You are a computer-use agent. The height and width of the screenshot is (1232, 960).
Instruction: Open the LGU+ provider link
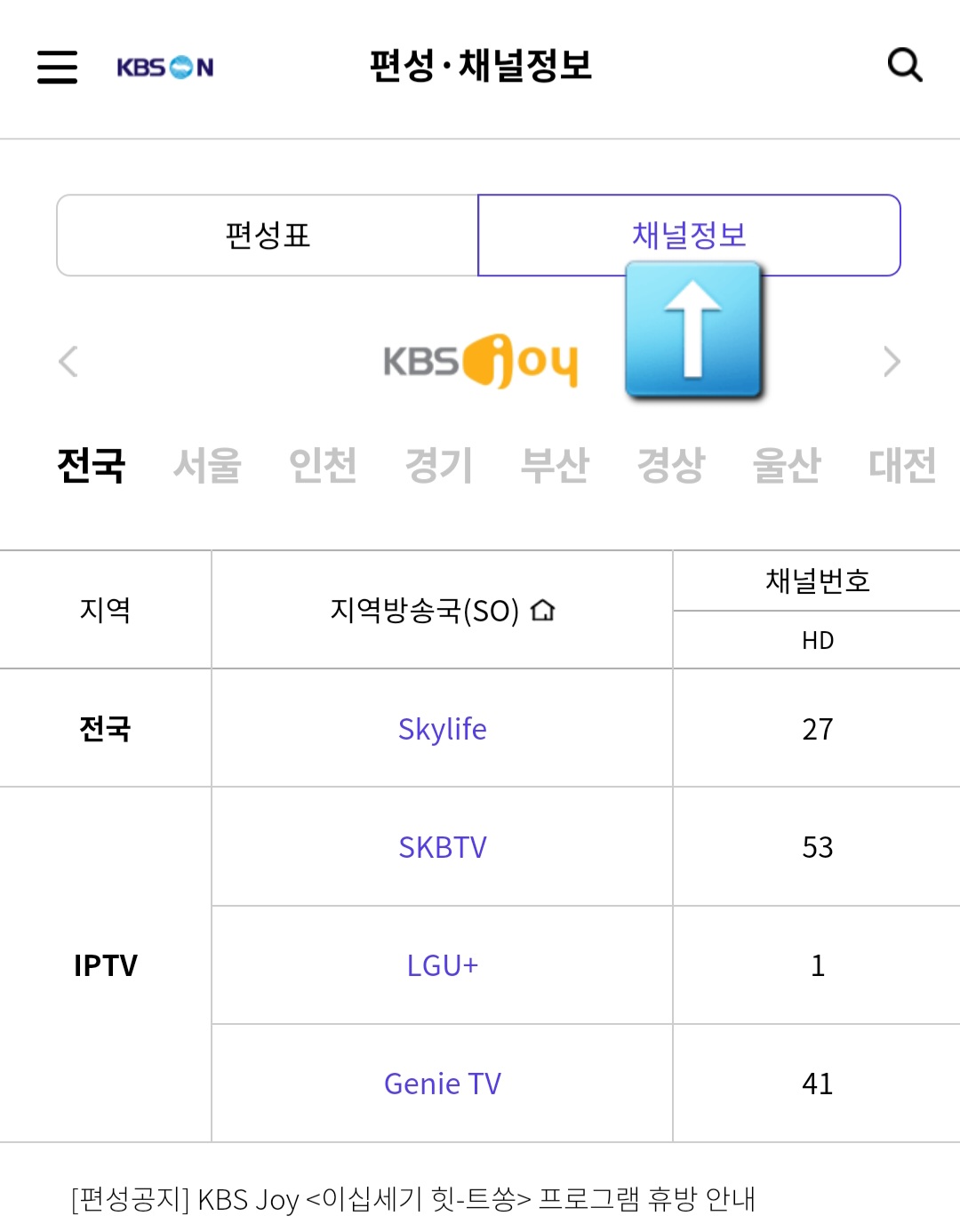click(442, 965)
